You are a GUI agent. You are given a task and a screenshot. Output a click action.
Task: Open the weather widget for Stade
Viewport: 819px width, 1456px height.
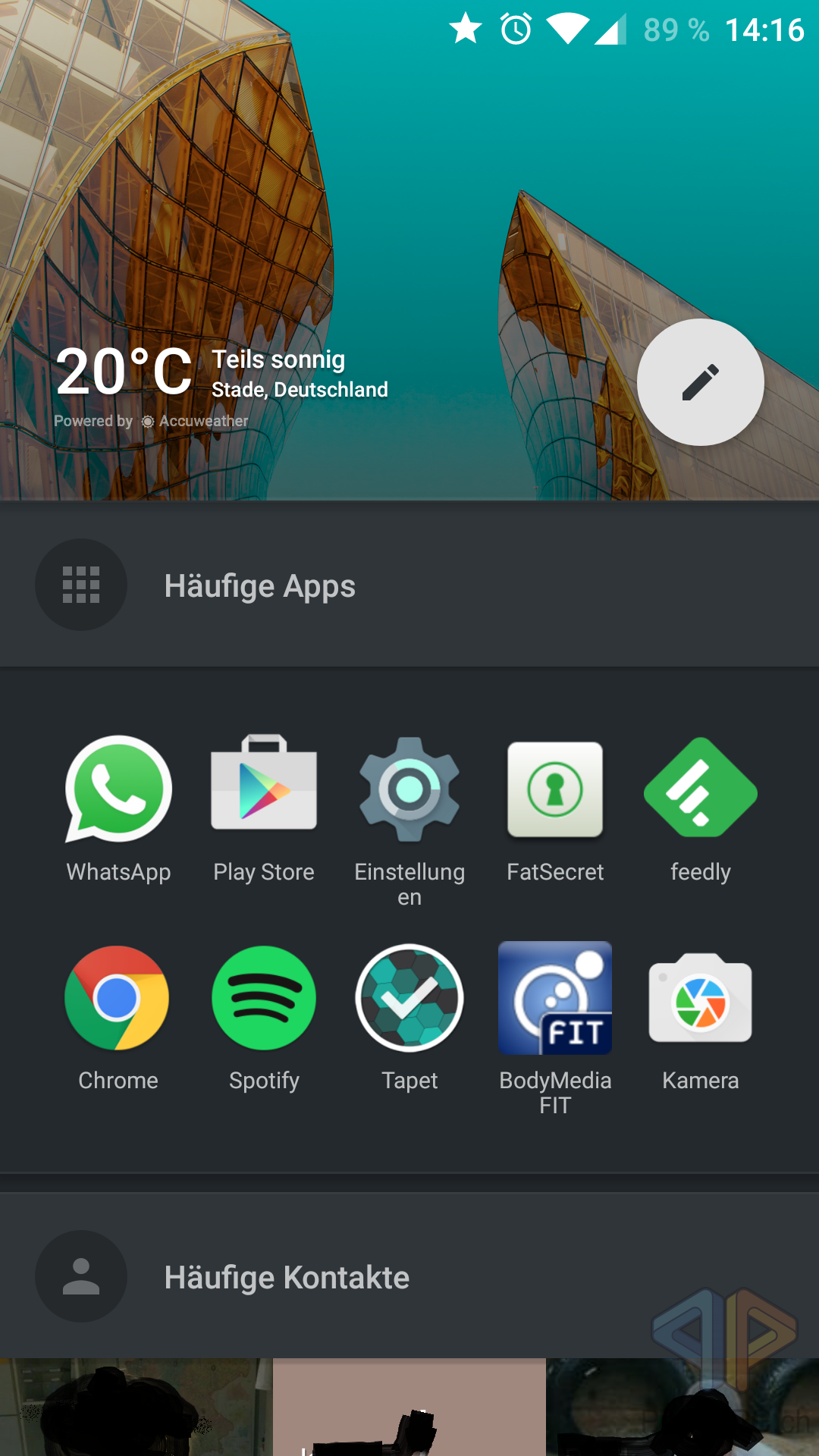220,379
